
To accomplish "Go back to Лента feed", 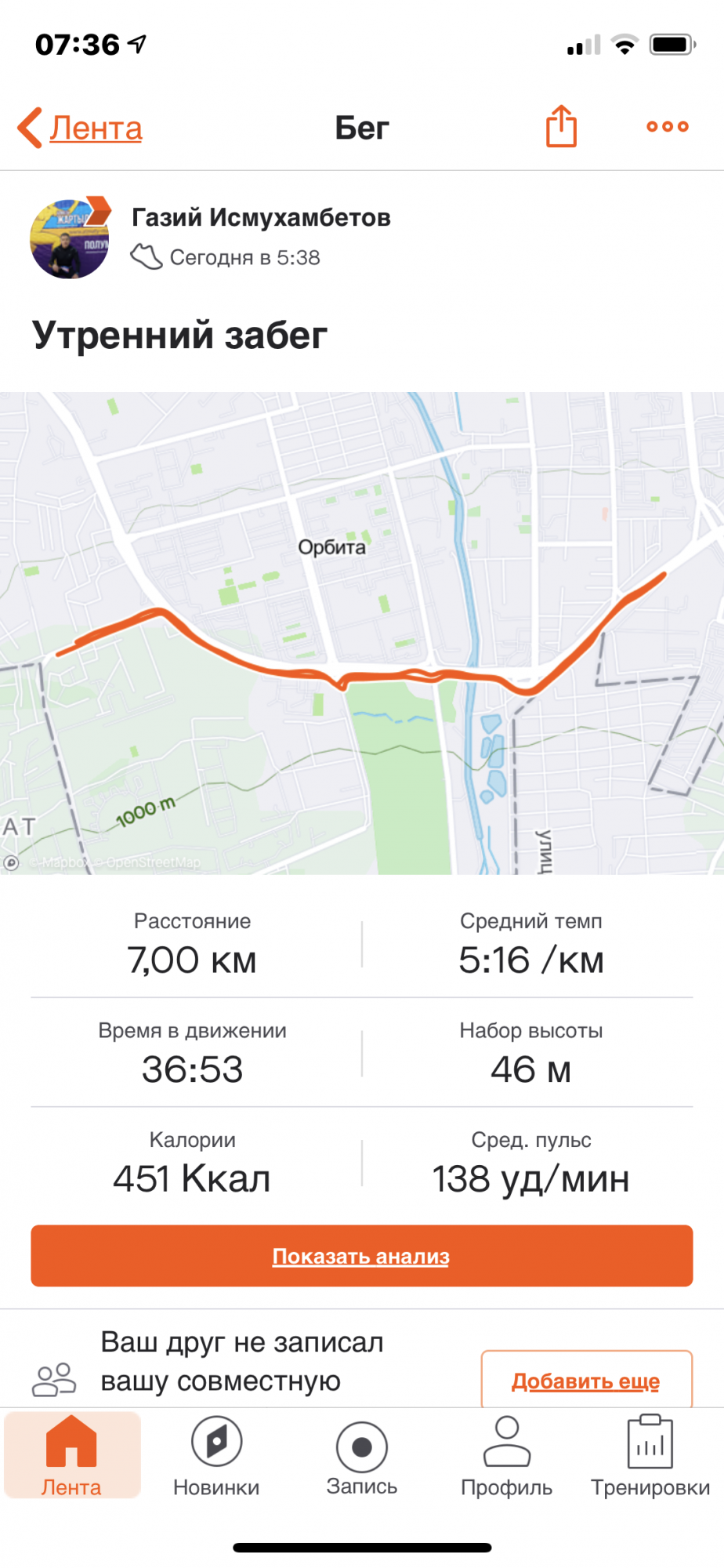I will pyautogui.click(x=81, y=128).
